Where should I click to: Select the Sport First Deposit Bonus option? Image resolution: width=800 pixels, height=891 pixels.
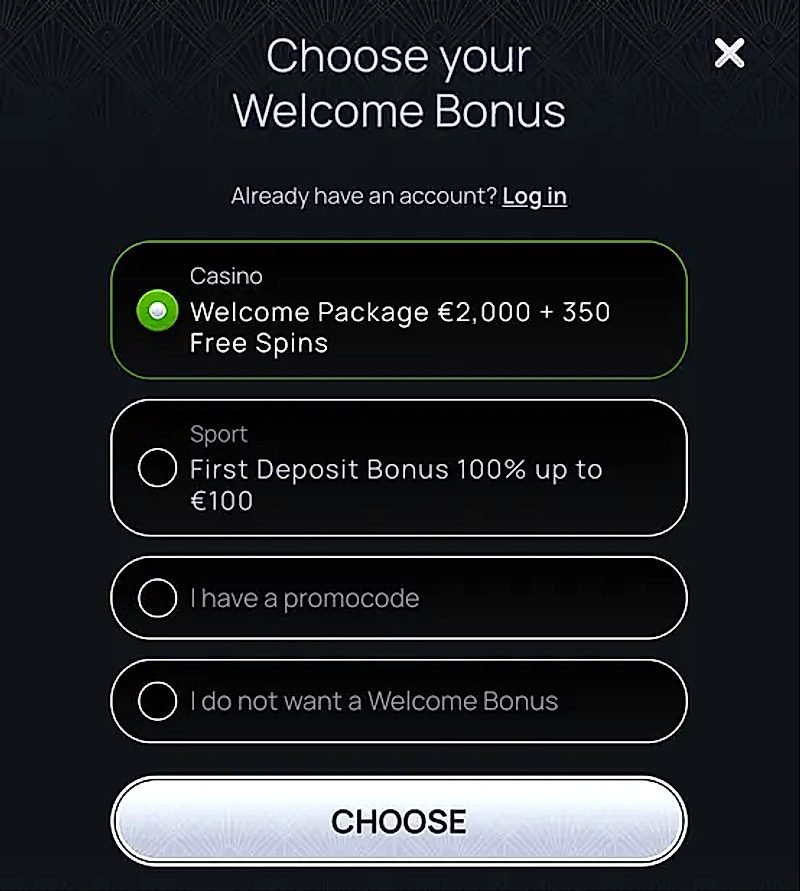point(157,468)
